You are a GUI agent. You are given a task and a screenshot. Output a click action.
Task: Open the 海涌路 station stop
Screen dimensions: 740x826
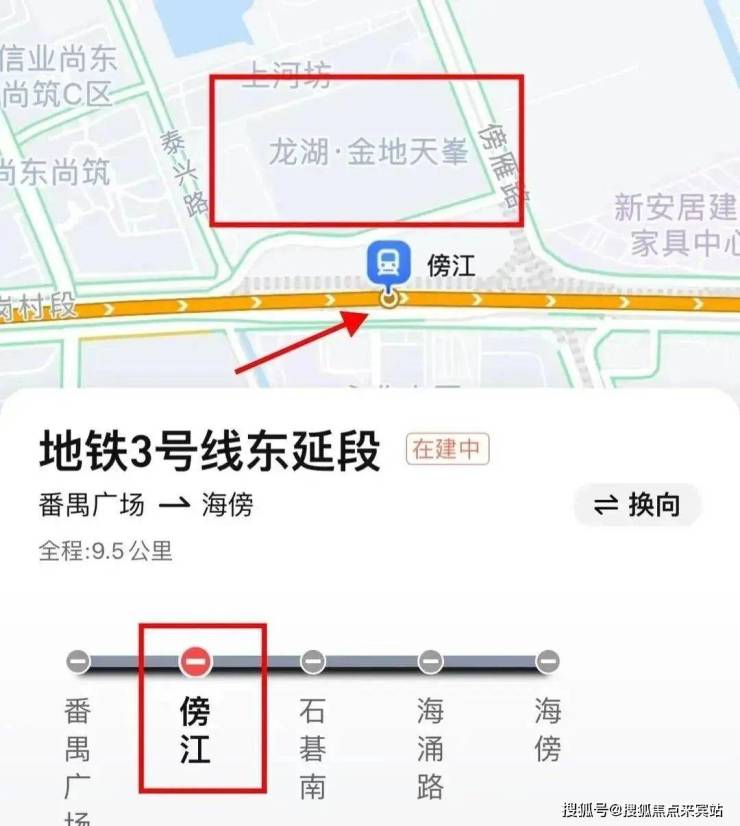[x=430, y=661]
